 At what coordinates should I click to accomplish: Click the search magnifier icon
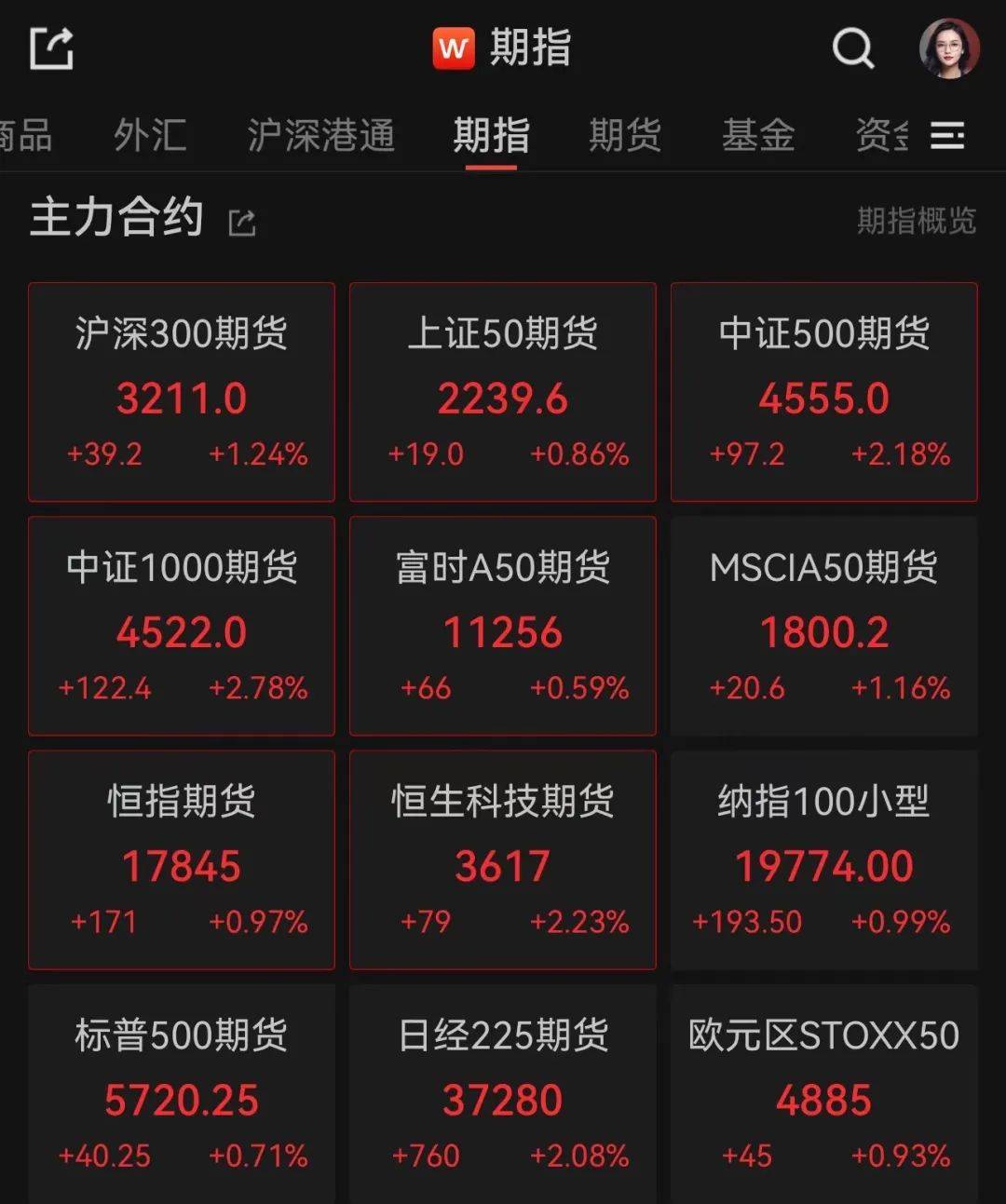click(x=852, y=48)
